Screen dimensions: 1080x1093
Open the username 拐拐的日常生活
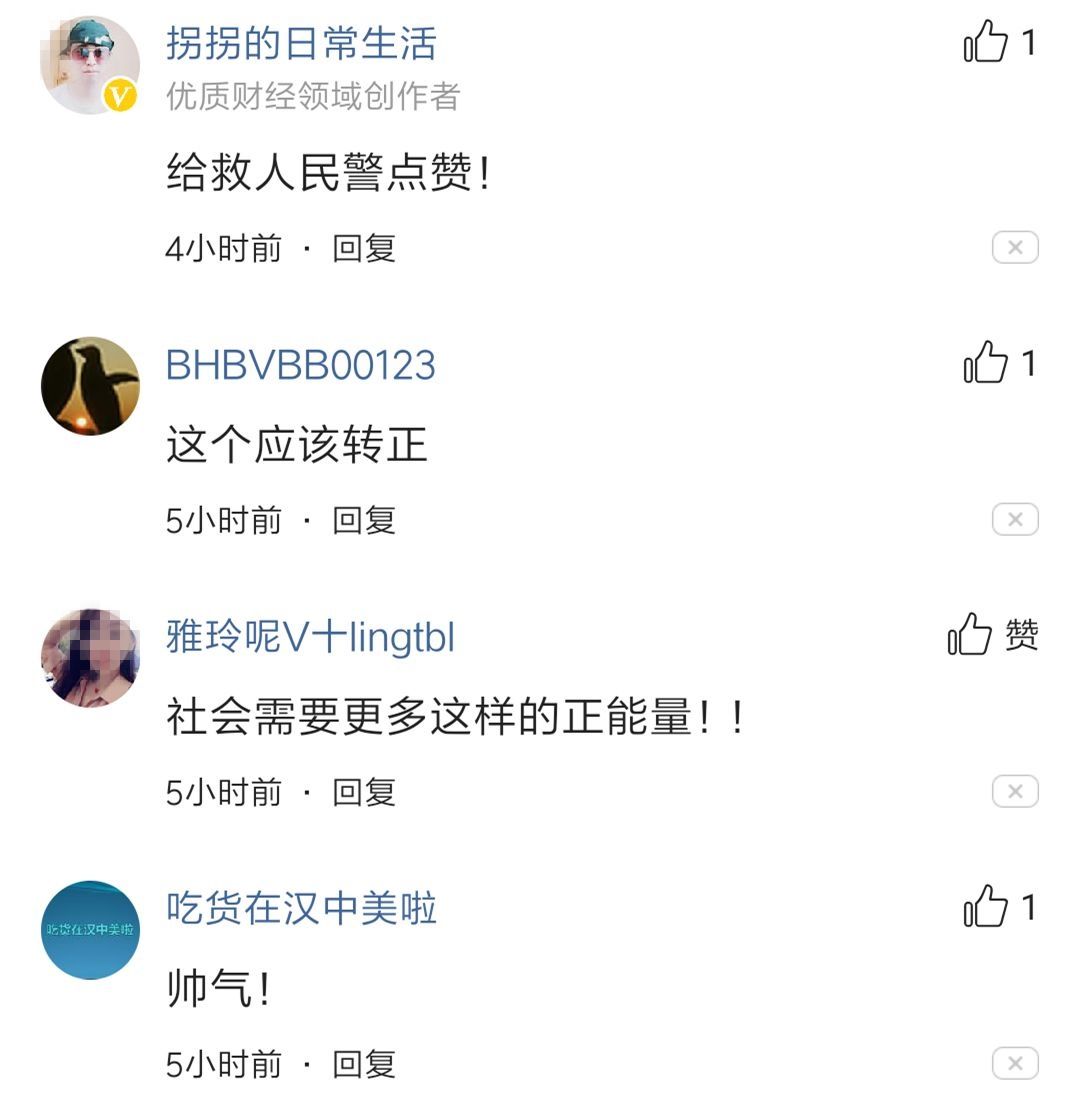coord(300,44)
